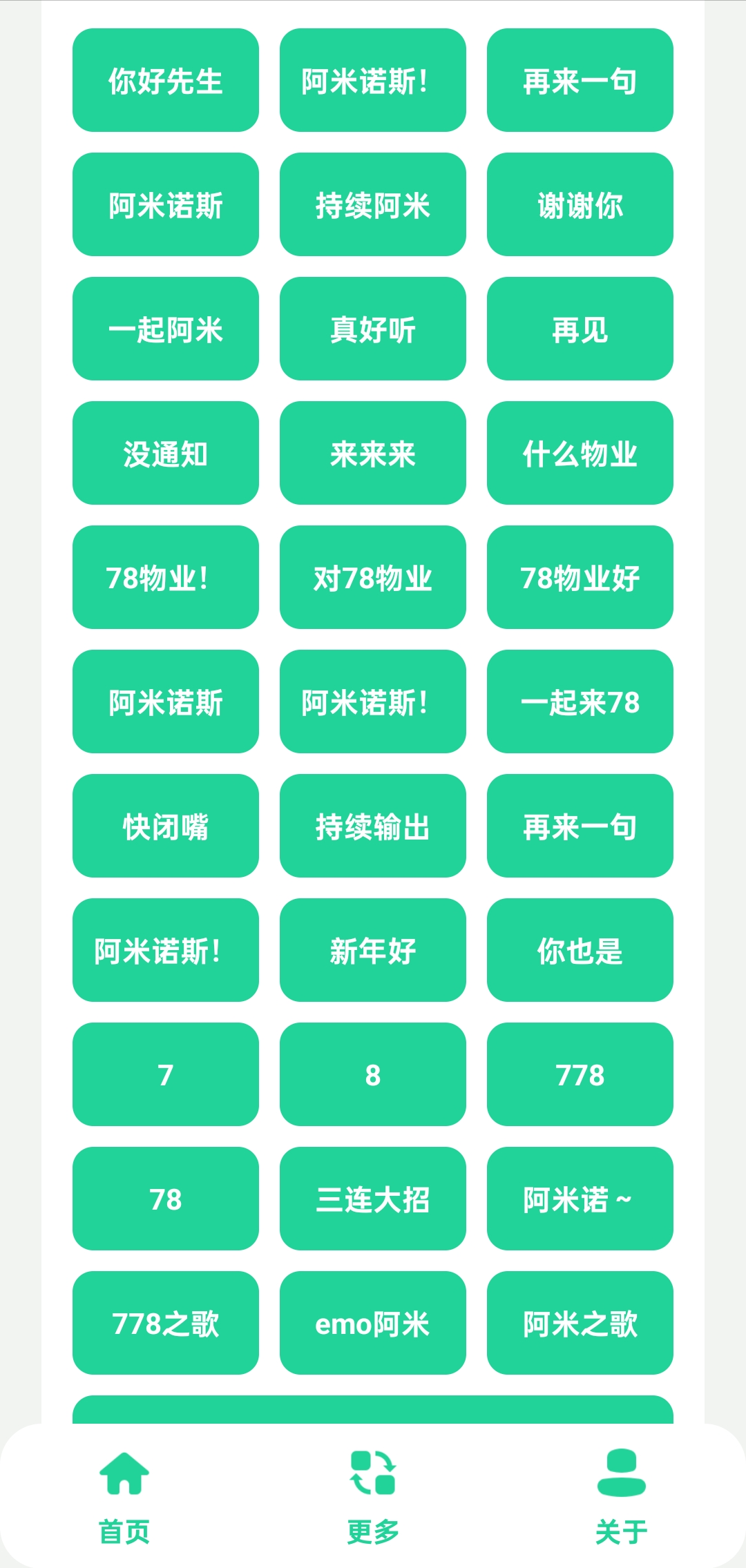Tap the 新年好 button
Image resolution: width=746 pixels, height=1568 pixels.
pos(372,951)
